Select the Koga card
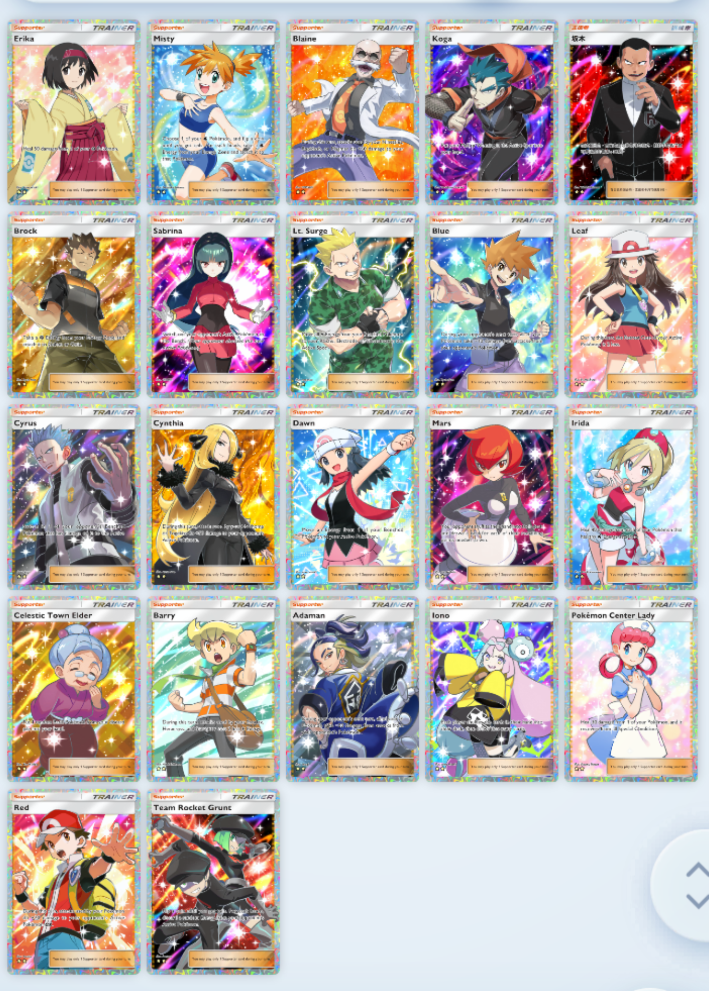This screenshot has height=991, width=709. [491, 112]
